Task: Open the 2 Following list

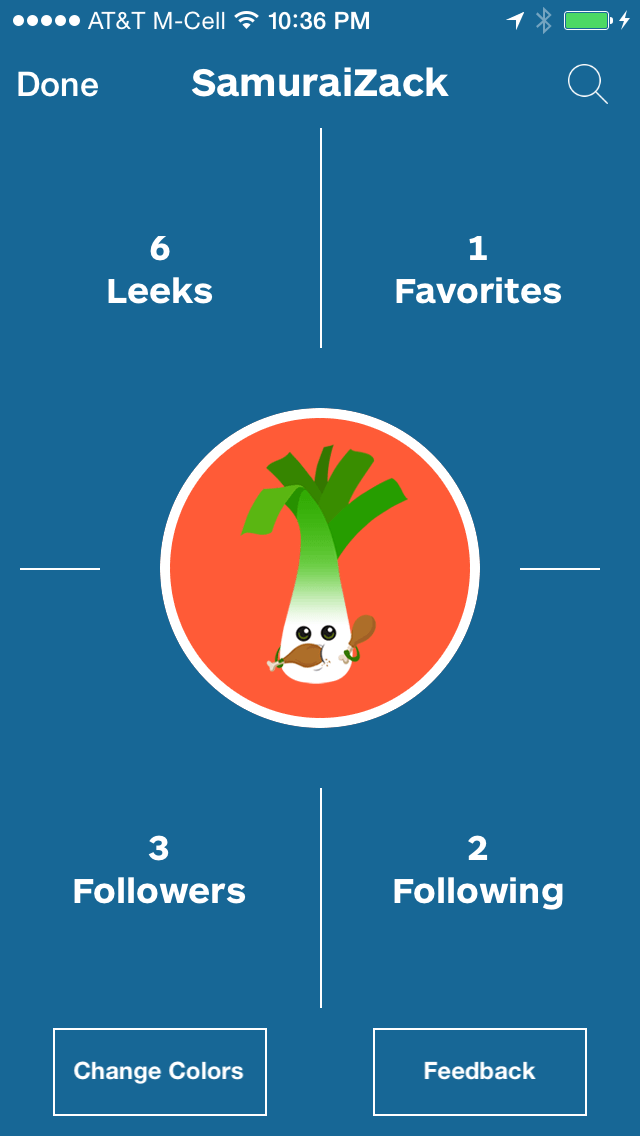Action: (478, 870)
